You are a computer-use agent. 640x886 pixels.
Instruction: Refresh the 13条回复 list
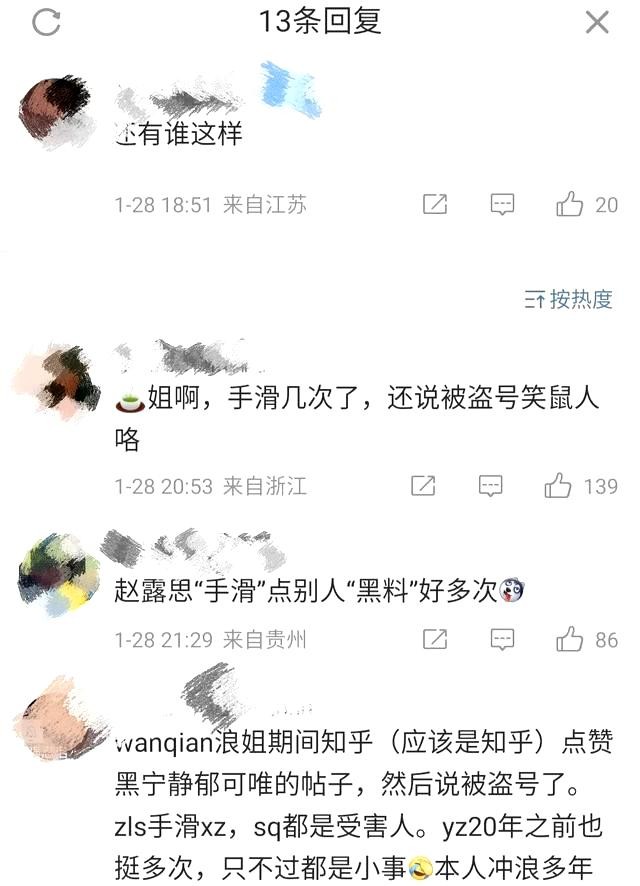[46, 22]
